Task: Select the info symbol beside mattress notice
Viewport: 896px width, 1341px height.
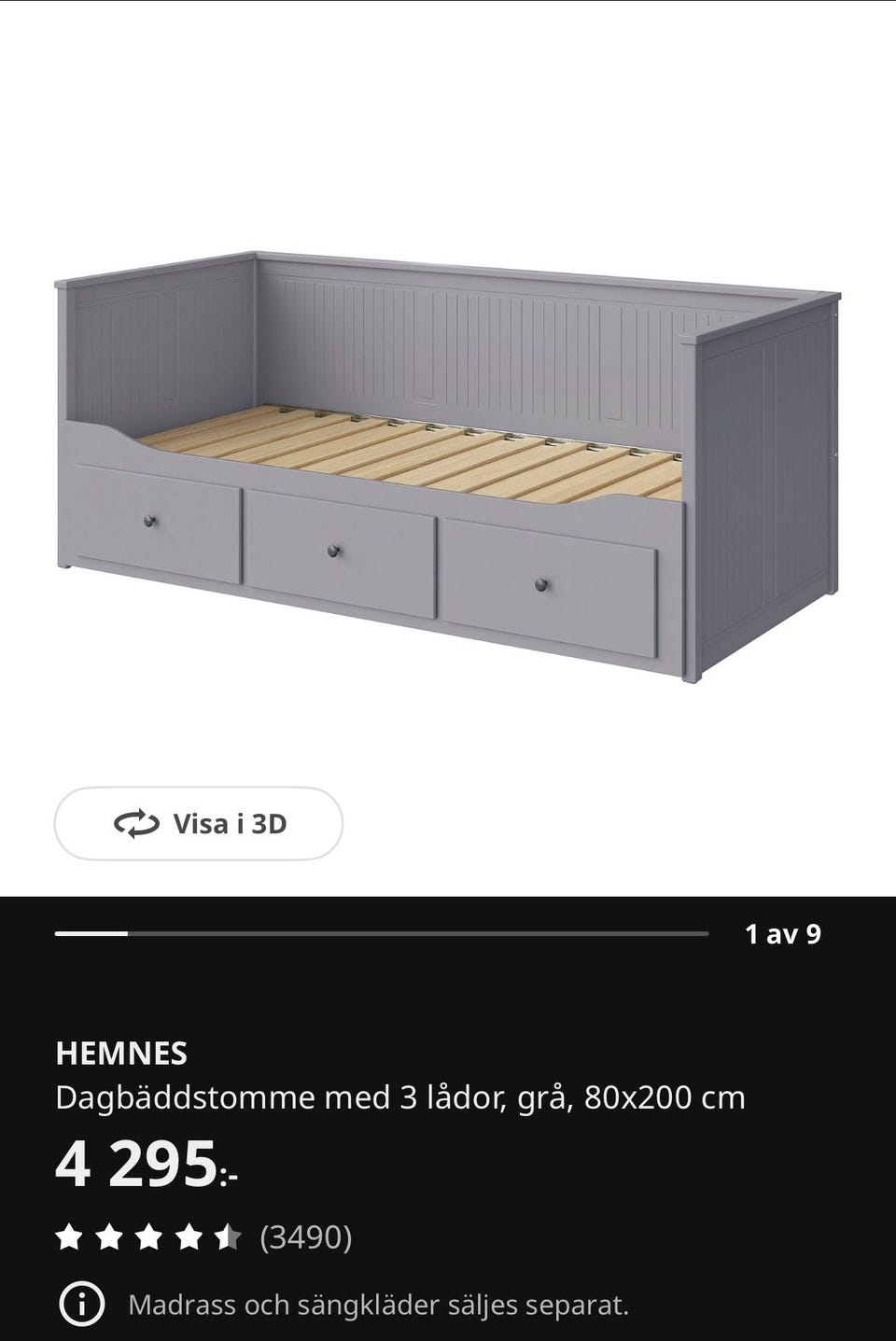Action: tap(82, 1304)
